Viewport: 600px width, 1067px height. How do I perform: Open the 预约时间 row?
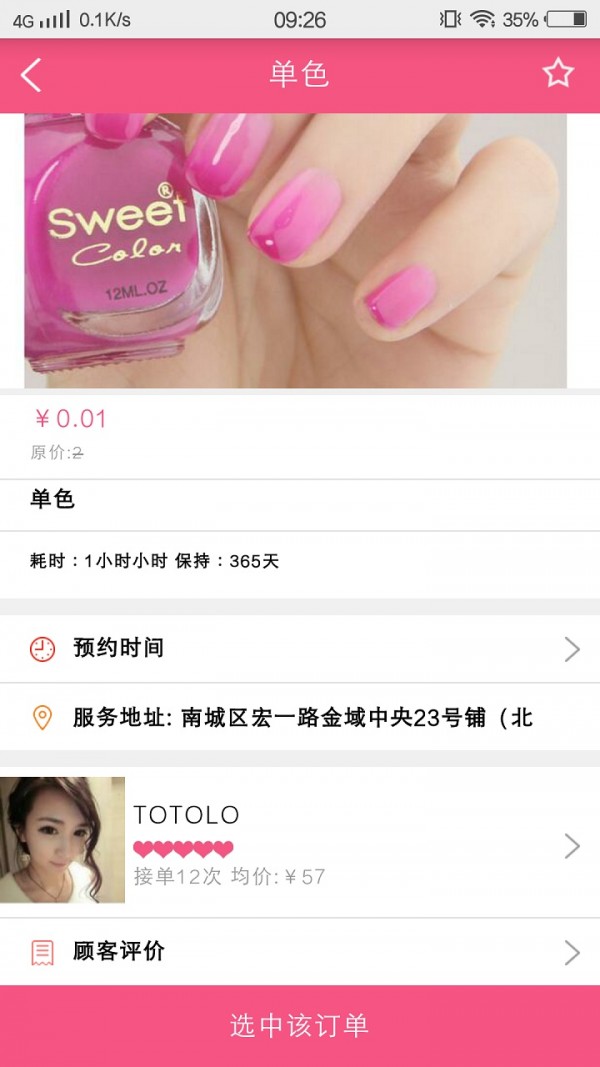(x=300, y=649)
